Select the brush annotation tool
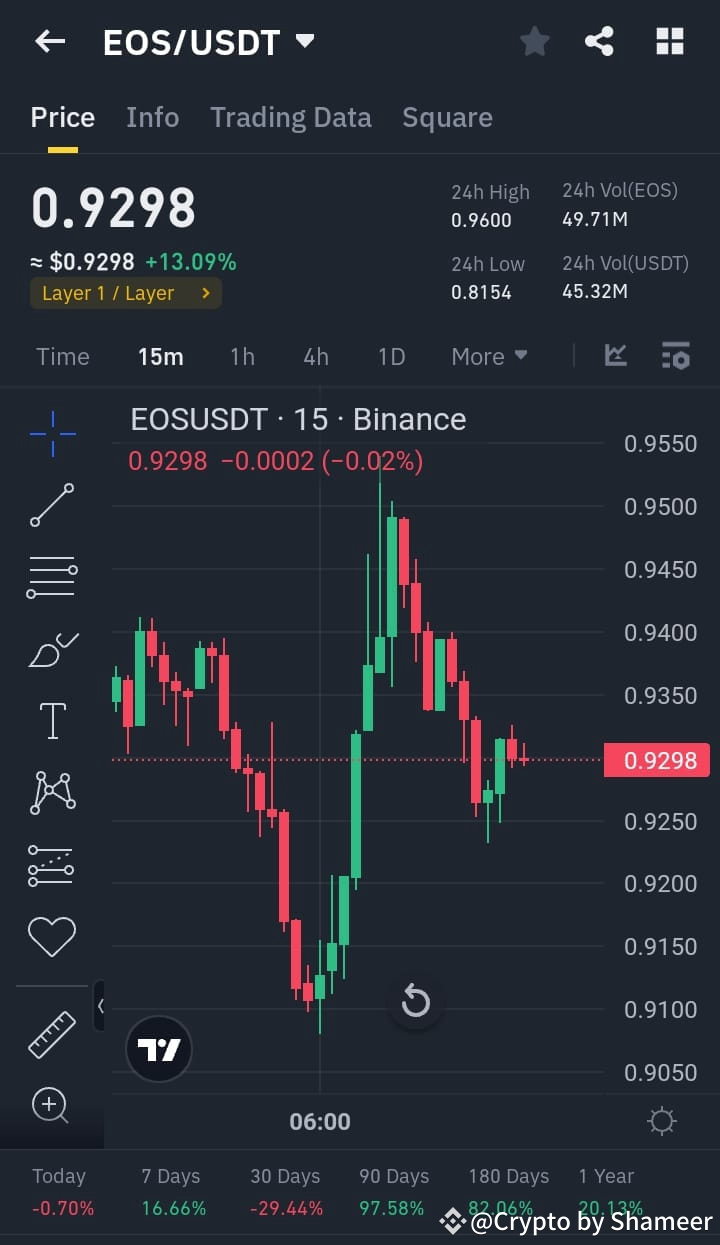The image size is (720, 1245). (52, 649)
